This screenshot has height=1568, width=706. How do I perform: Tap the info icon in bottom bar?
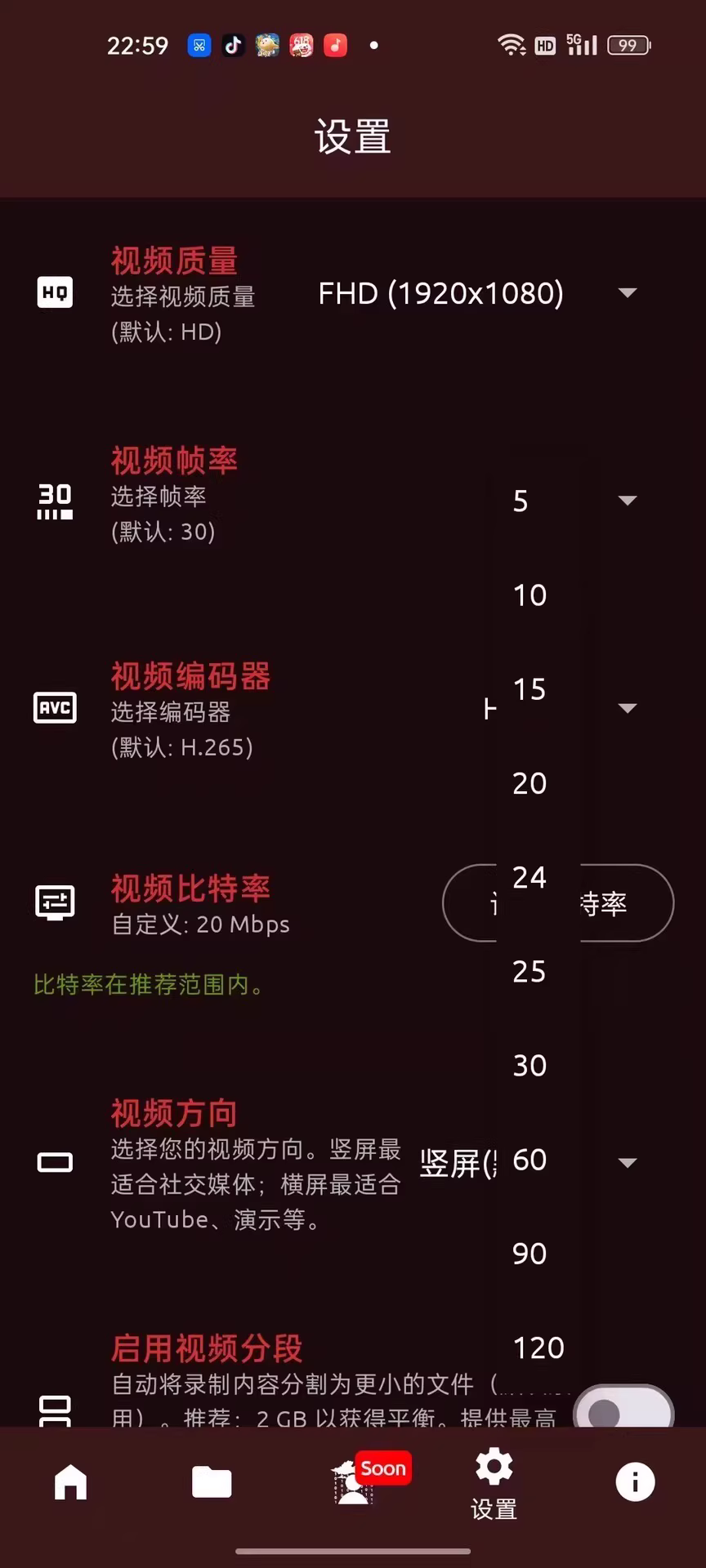point(635,1482)
